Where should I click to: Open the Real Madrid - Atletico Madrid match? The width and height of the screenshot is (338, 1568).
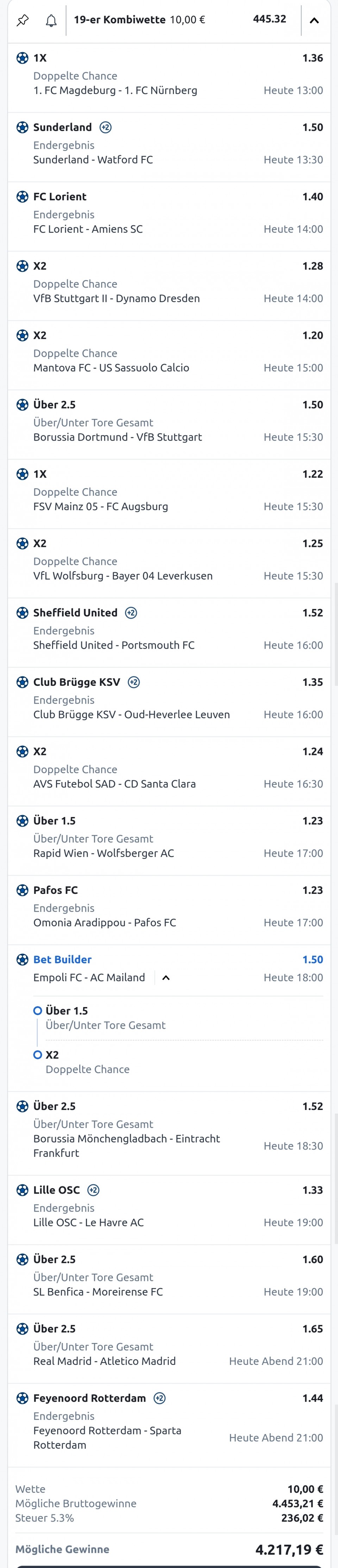tap(104, 1361)
